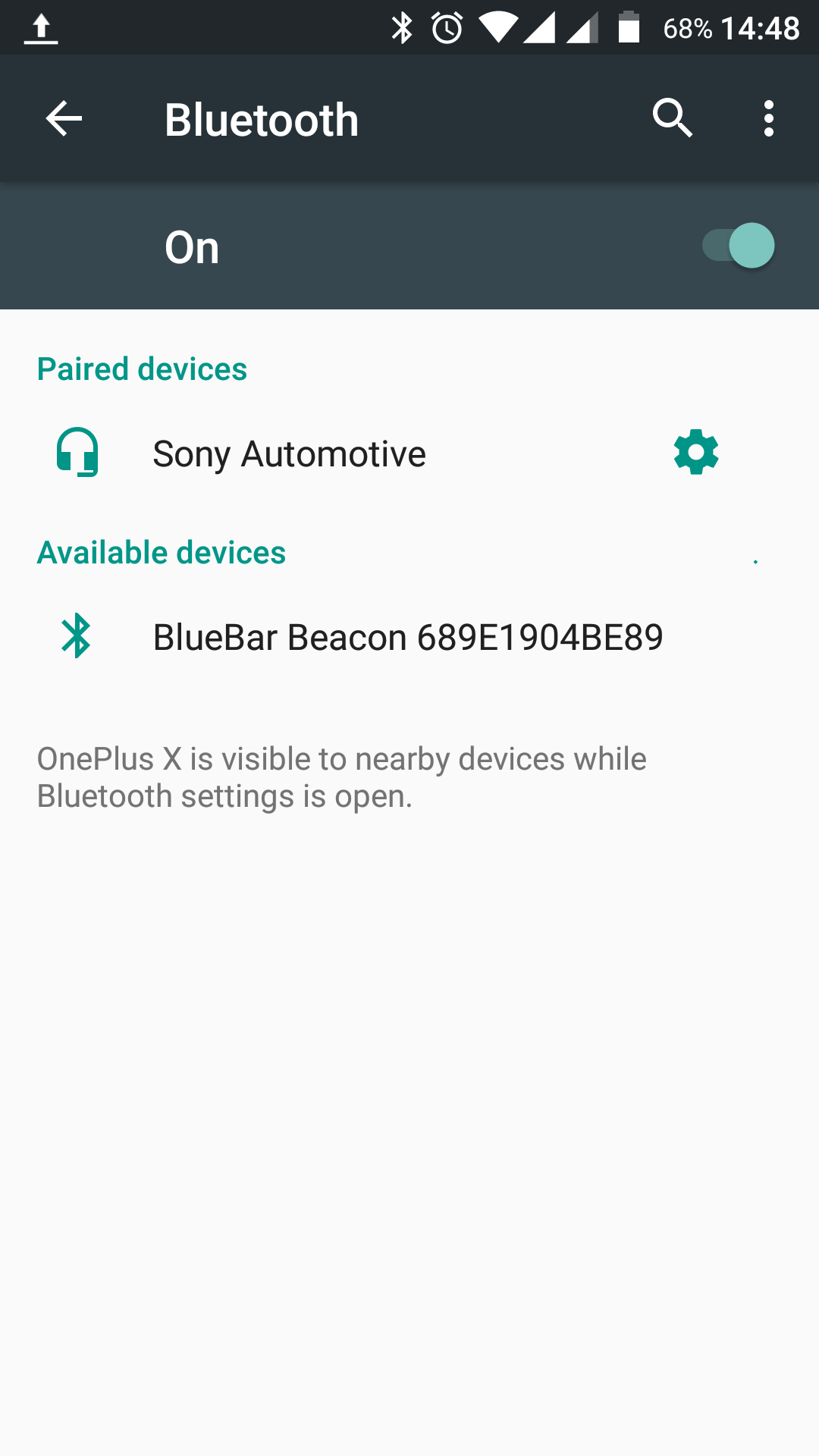This screenshot has width=819, height=1456.
Task: Expand the Available devices section
Action: tap(162, 552)
